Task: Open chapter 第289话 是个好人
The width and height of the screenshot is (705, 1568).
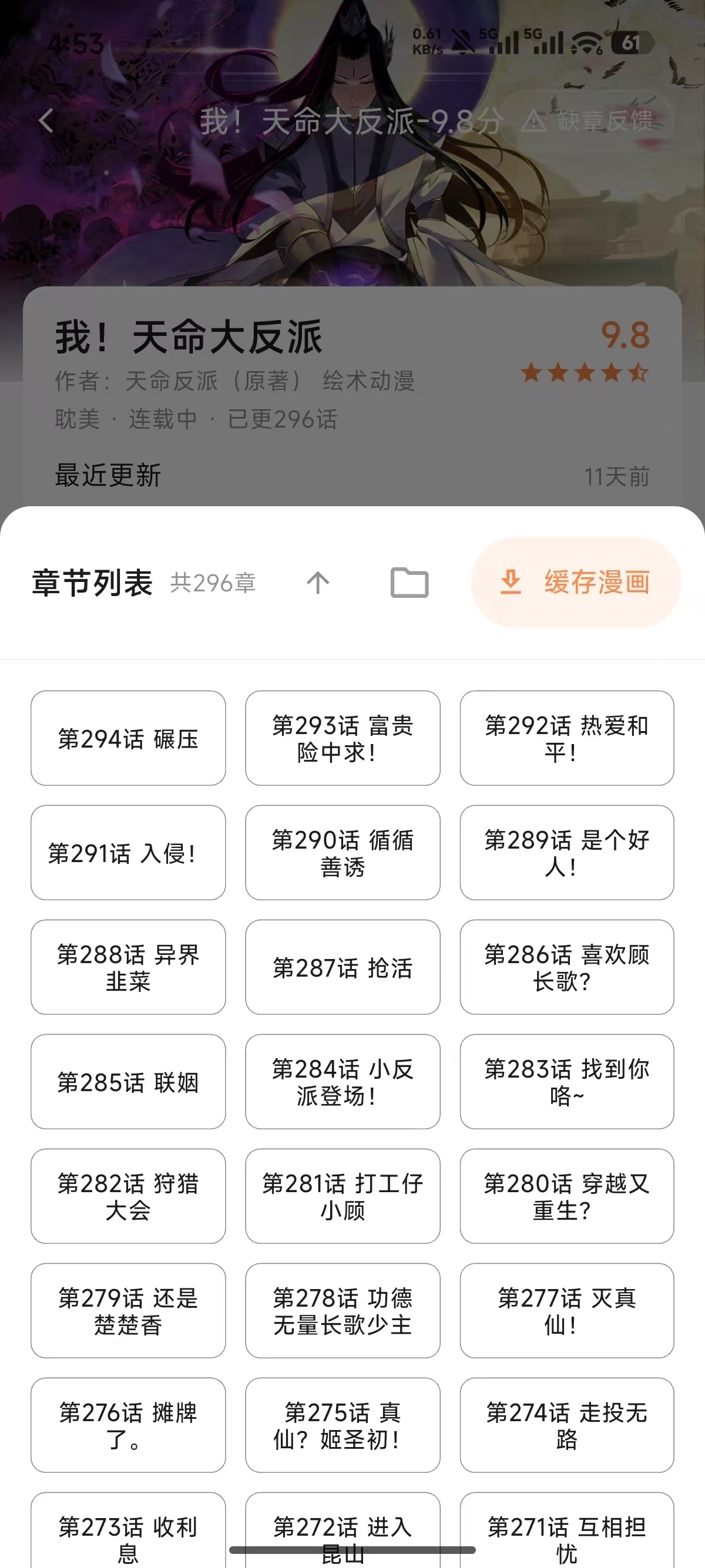Action: point(567,852)
